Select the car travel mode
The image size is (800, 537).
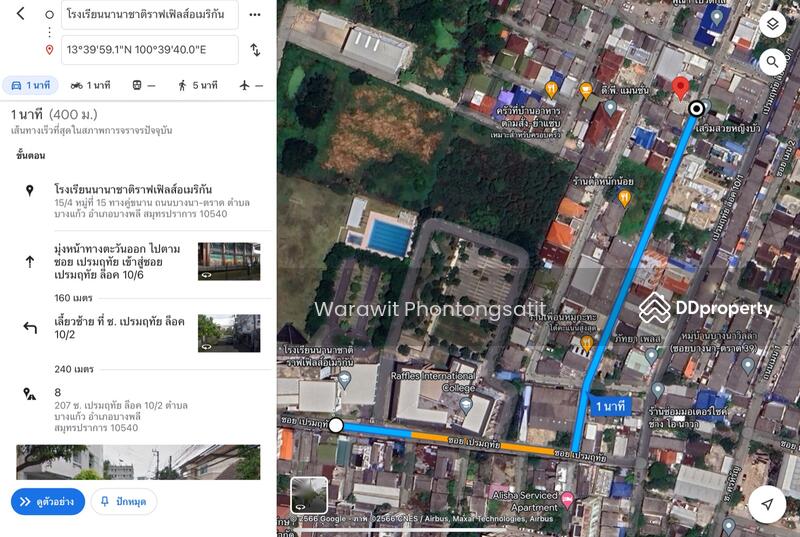(x=30, y=85)
